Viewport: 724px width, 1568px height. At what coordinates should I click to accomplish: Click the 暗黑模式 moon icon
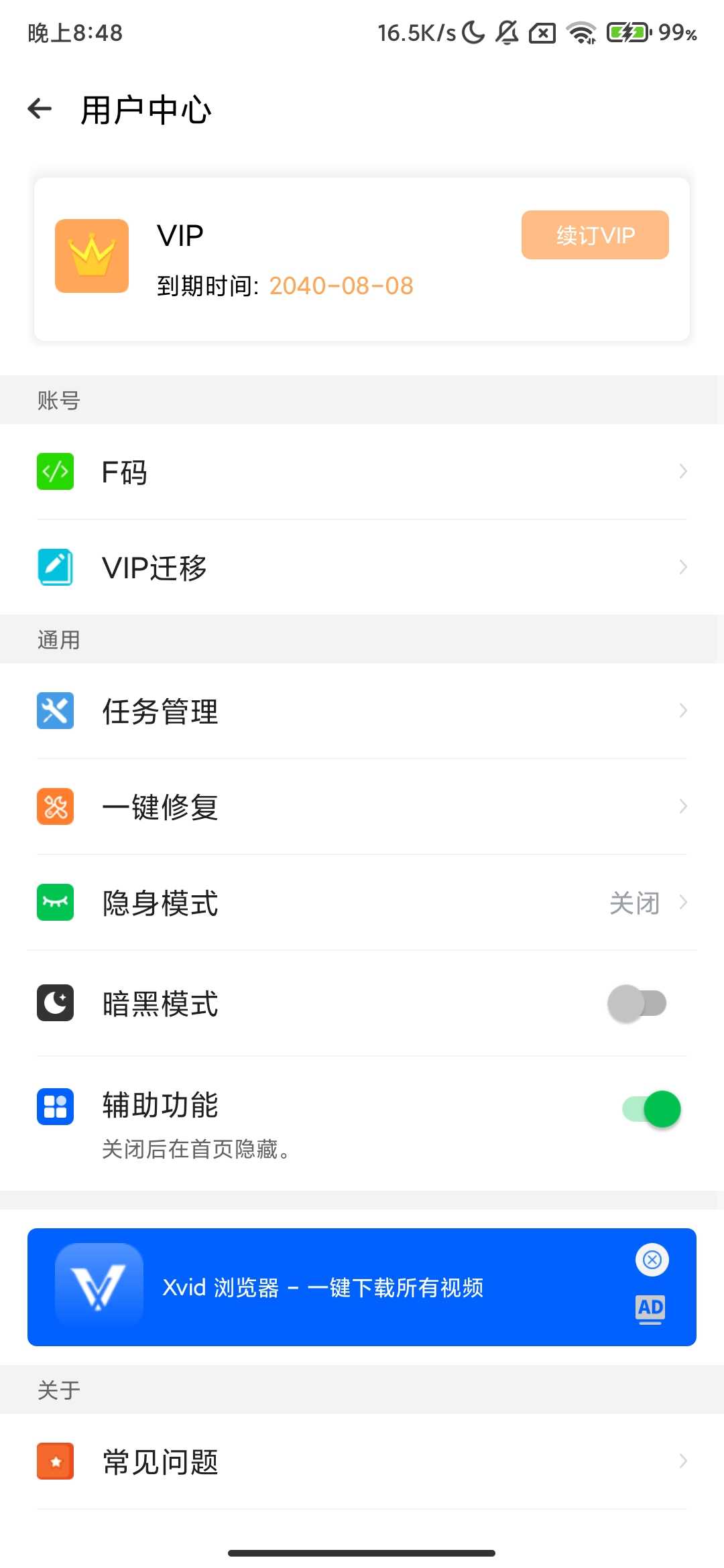click(54, 1002)
